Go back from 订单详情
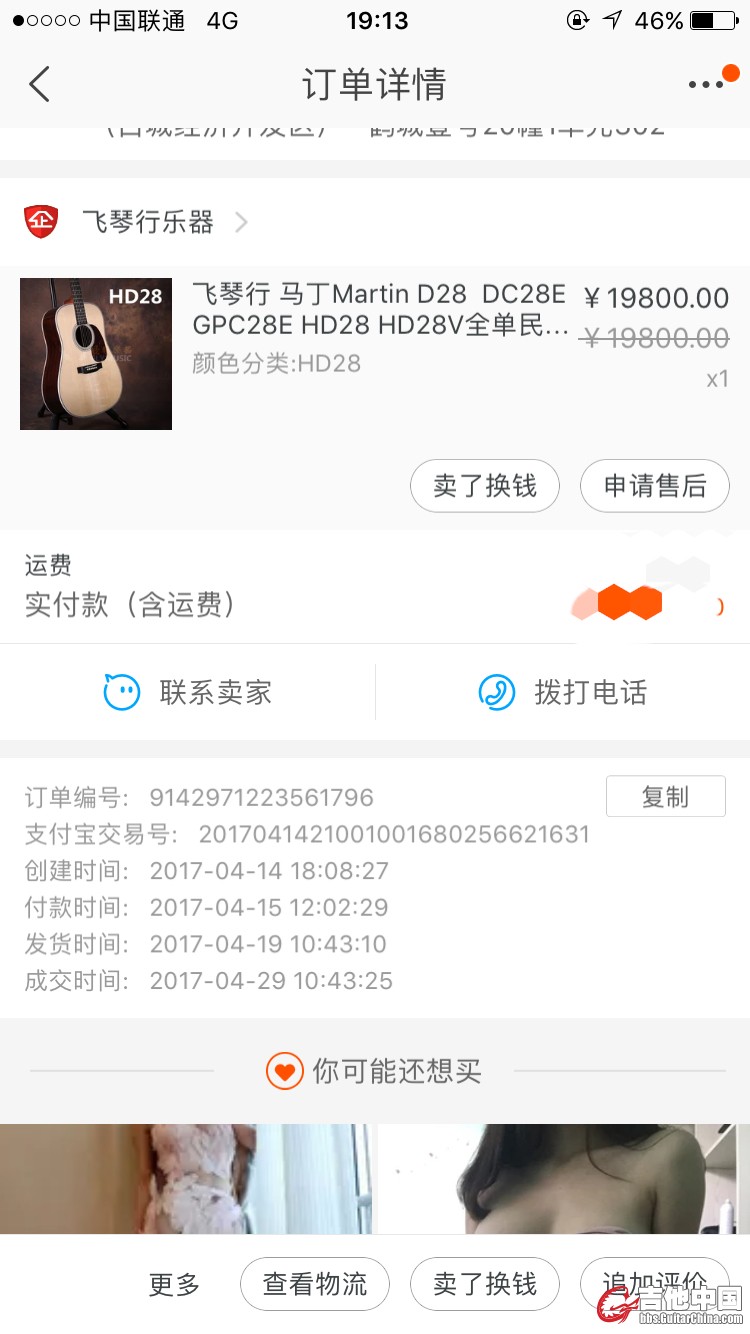Screen dimensions: 750x1334 39,84
